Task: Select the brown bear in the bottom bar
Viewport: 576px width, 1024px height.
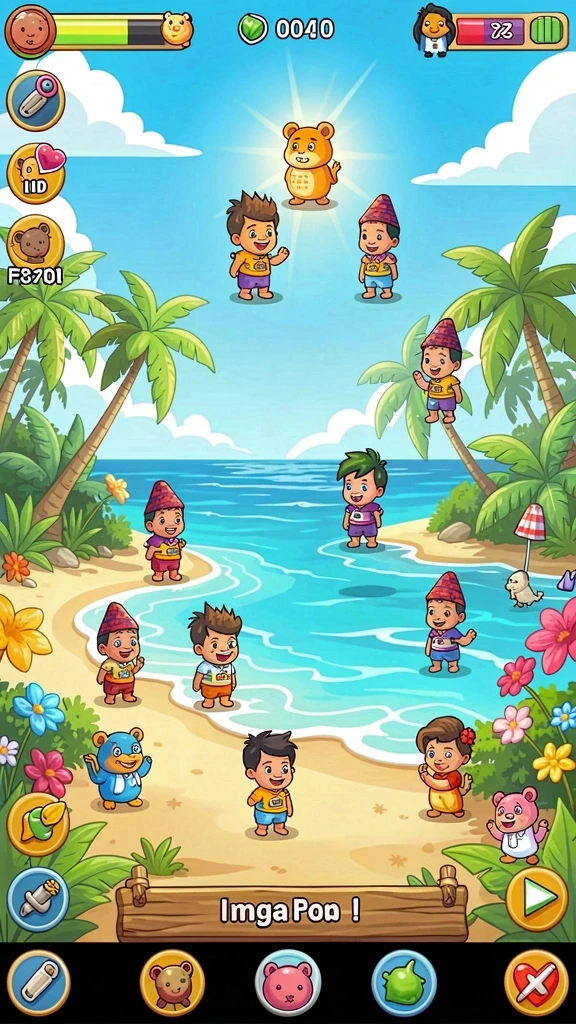Action: click(x=172, y=982)
